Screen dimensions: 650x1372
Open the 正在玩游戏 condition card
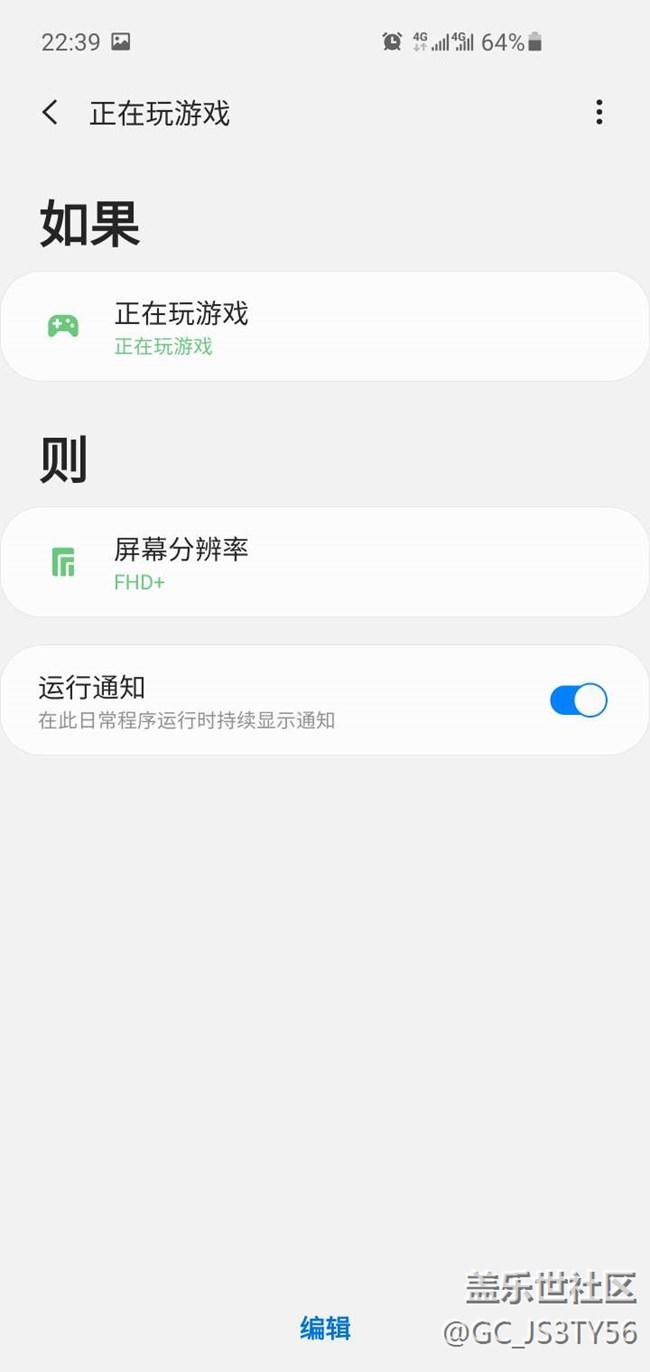pos(325,326)
